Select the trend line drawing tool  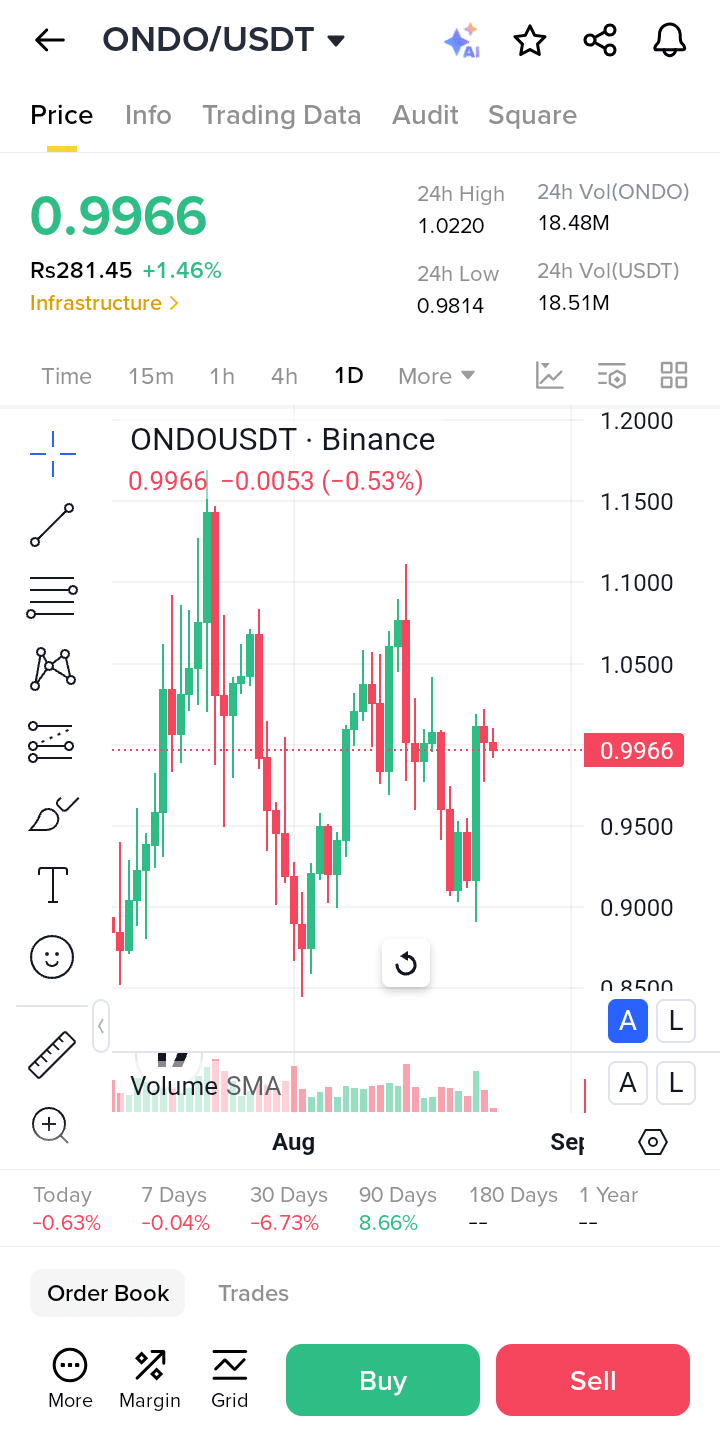click(x=52, y=525)
